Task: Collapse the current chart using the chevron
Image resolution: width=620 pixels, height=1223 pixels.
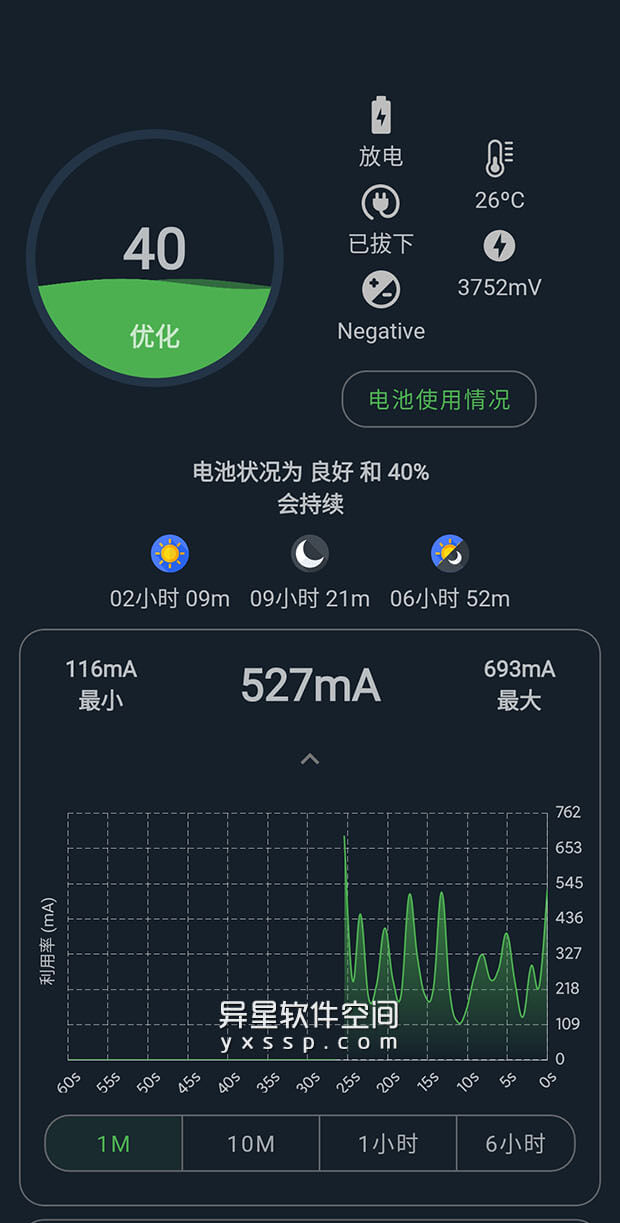Action: 310,759
